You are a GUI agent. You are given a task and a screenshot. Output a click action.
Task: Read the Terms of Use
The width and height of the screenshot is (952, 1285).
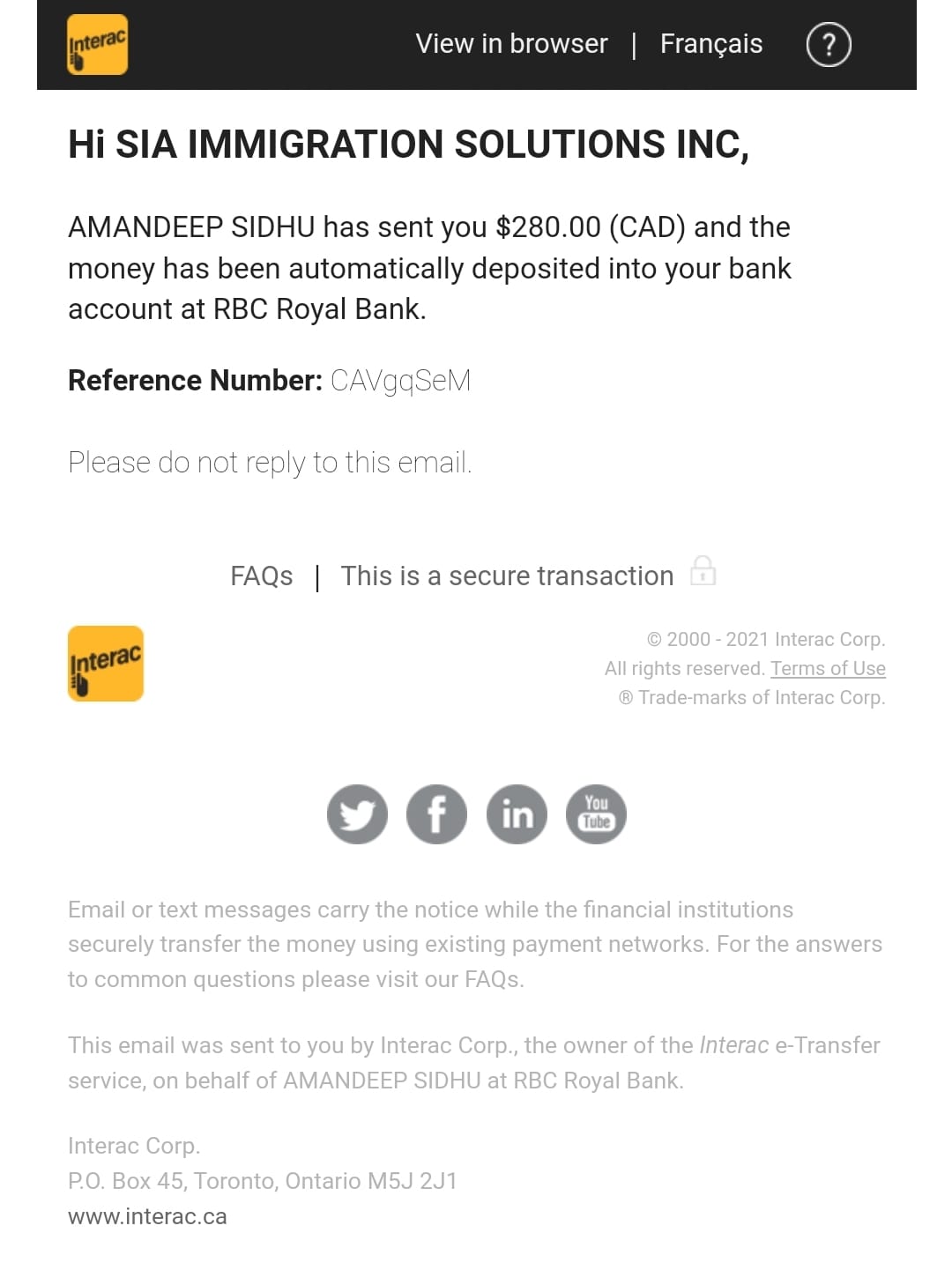(828, 669)
